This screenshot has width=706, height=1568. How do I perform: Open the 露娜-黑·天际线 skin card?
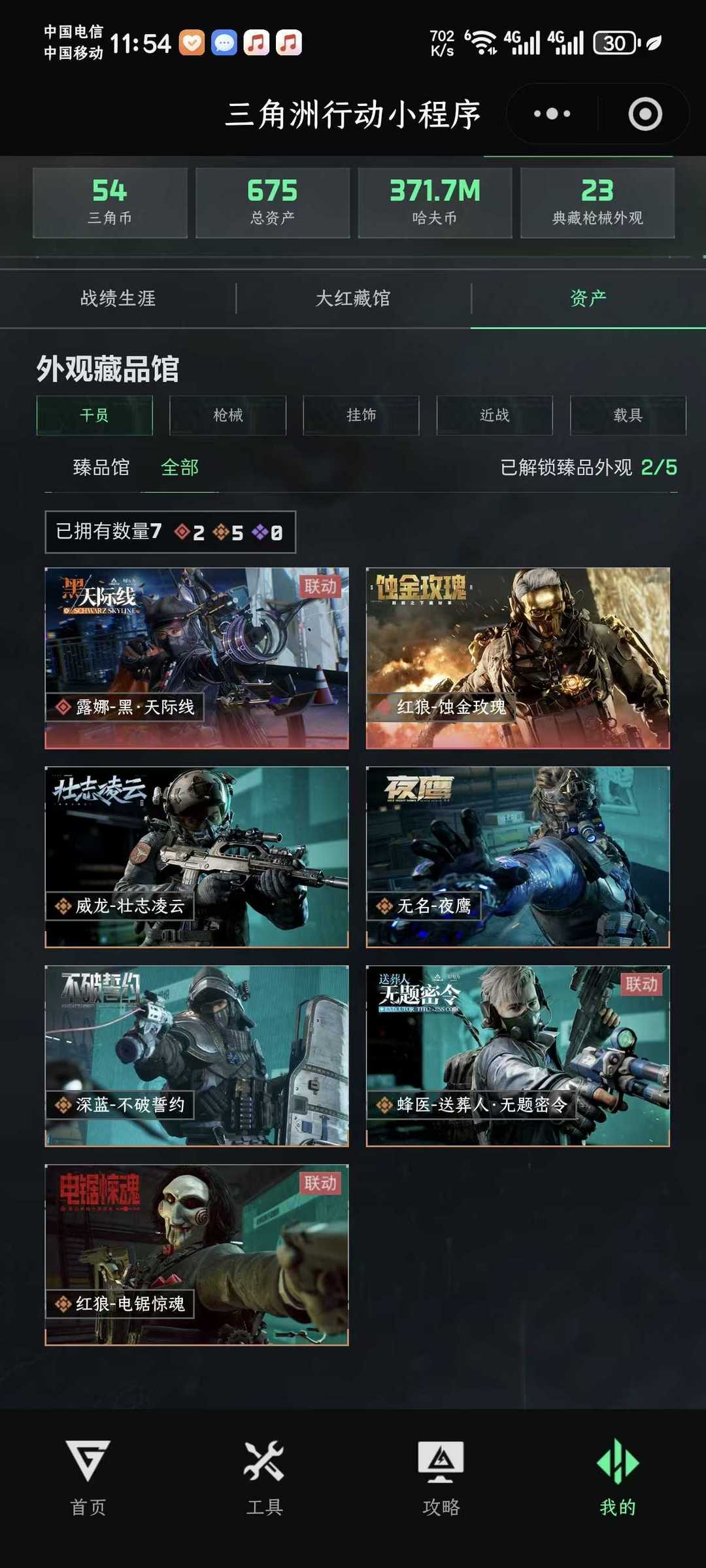(x=197, y=658)
